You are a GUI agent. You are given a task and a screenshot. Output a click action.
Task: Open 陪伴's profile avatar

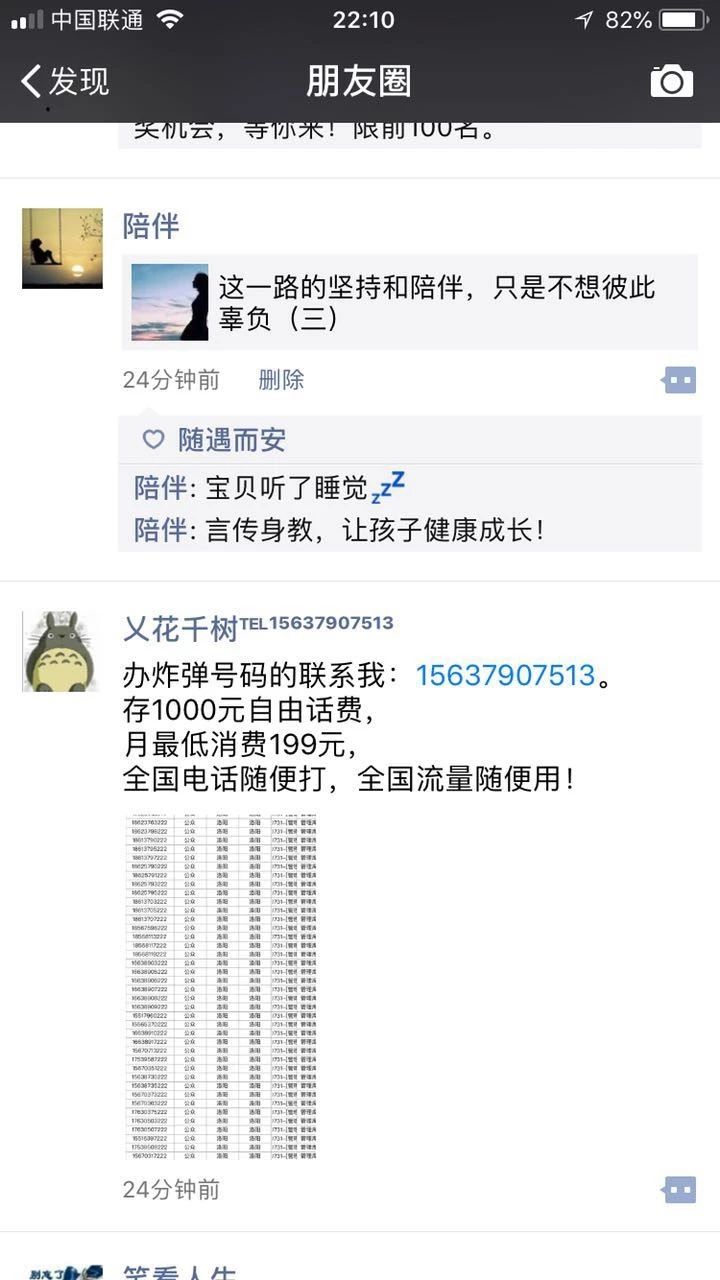point(62,248)
